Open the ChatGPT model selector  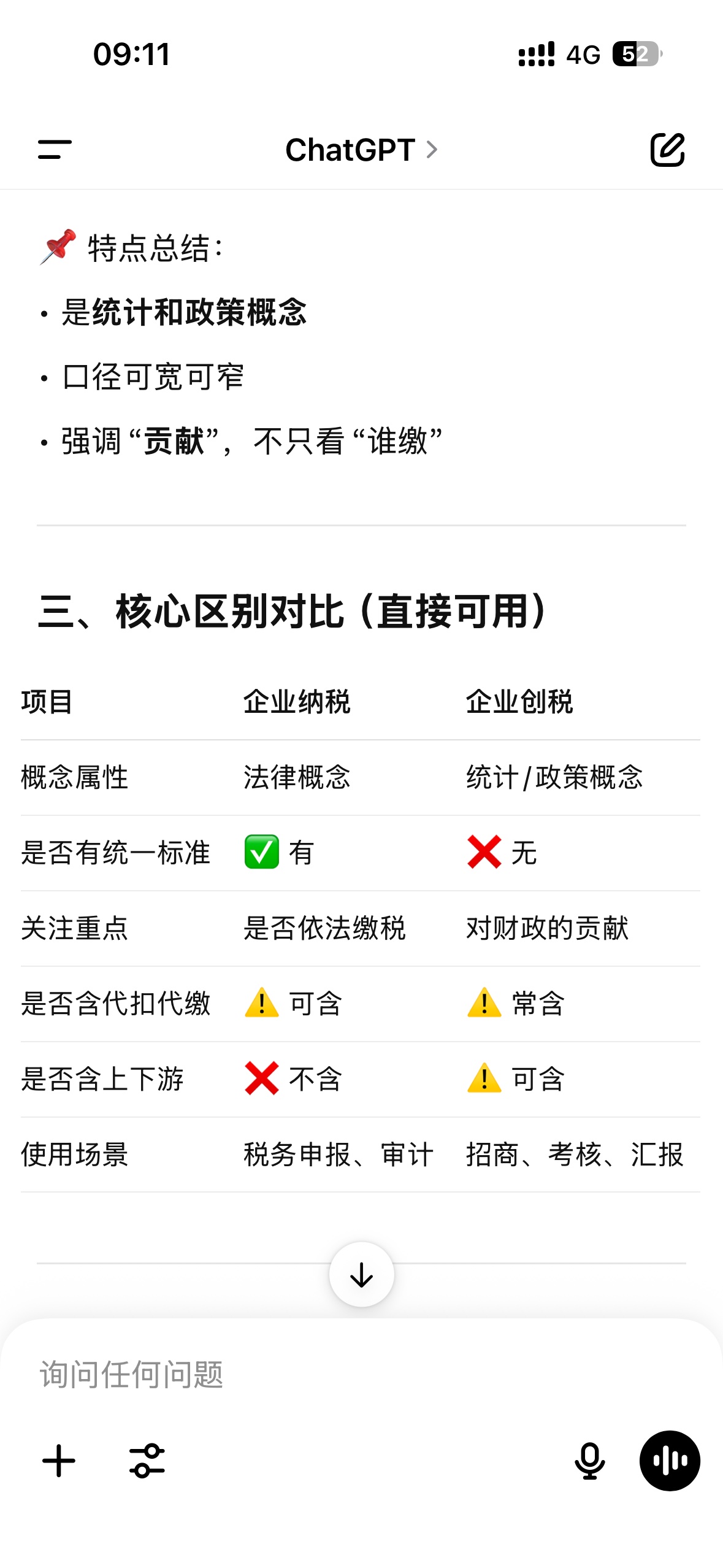coord(361,150)
